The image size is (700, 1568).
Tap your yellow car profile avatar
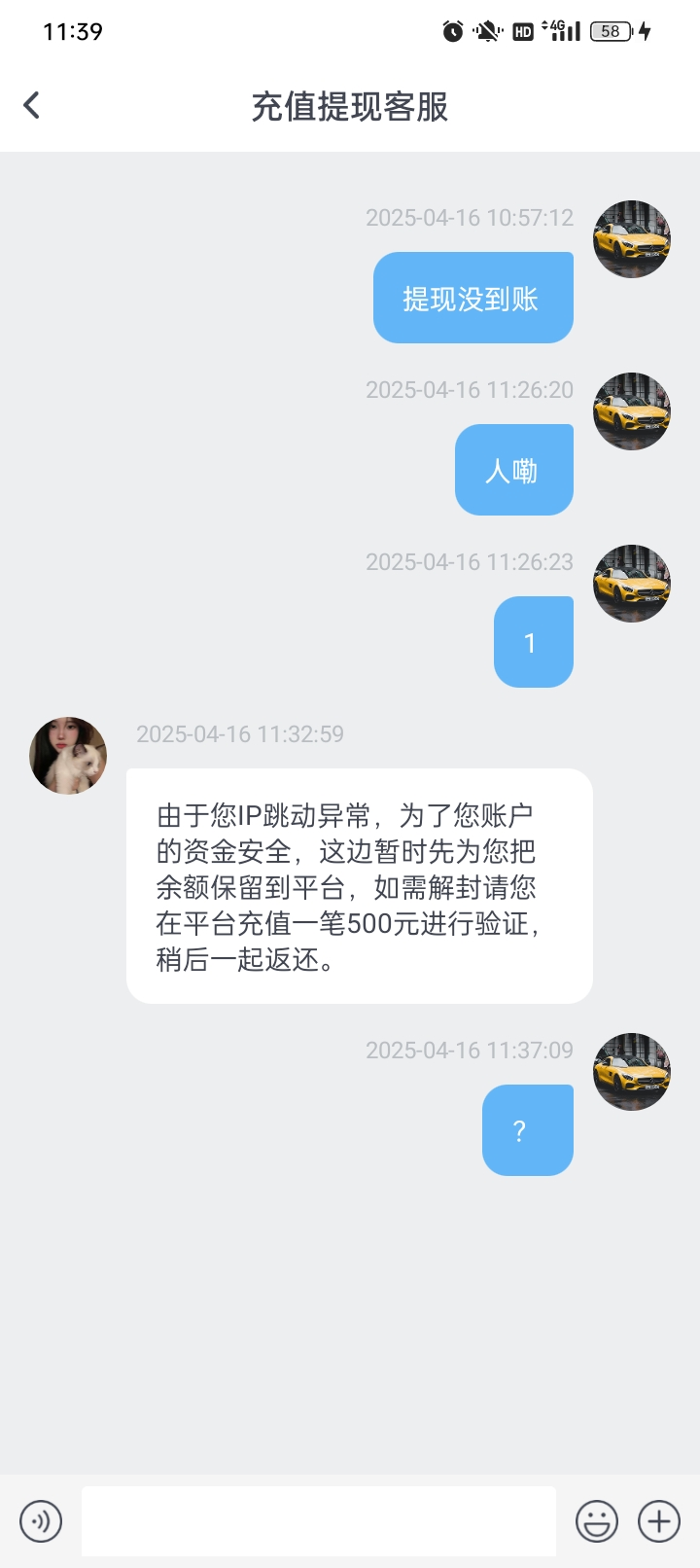pos(631,239)
